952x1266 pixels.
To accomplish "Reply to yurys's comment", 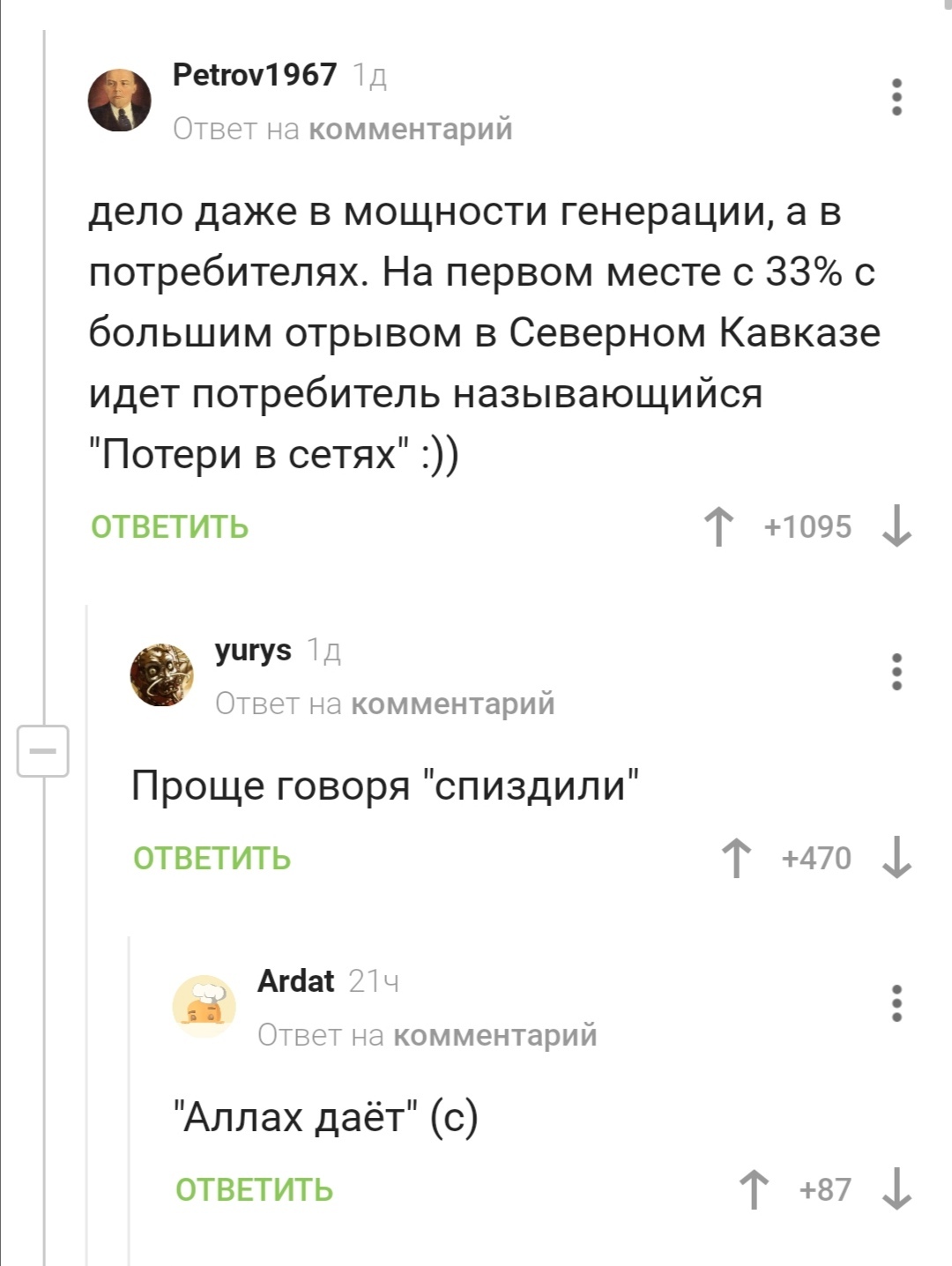I will [212, 858].
